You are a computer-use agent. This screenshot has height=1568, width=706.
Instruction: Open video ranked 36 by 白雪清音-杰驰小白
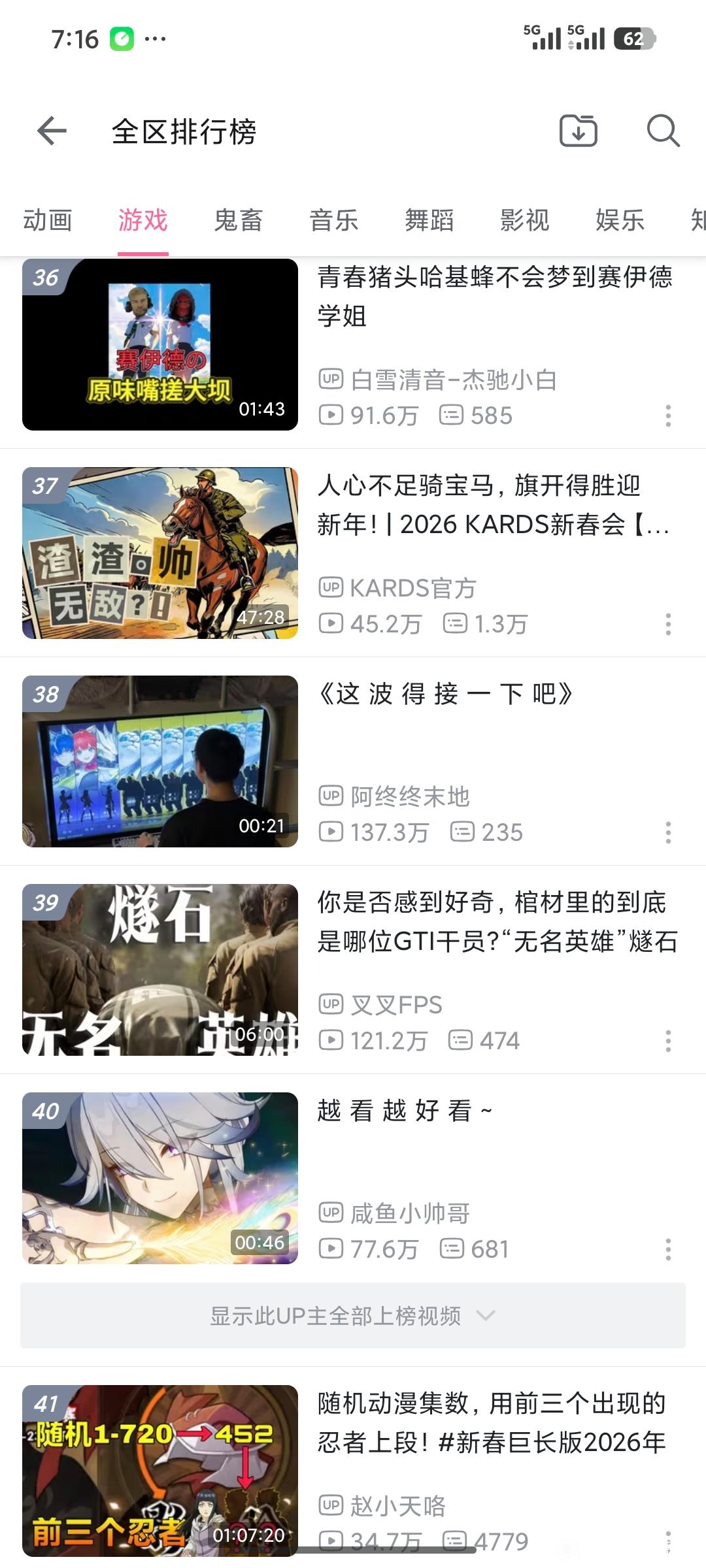(x=160, y=344)
